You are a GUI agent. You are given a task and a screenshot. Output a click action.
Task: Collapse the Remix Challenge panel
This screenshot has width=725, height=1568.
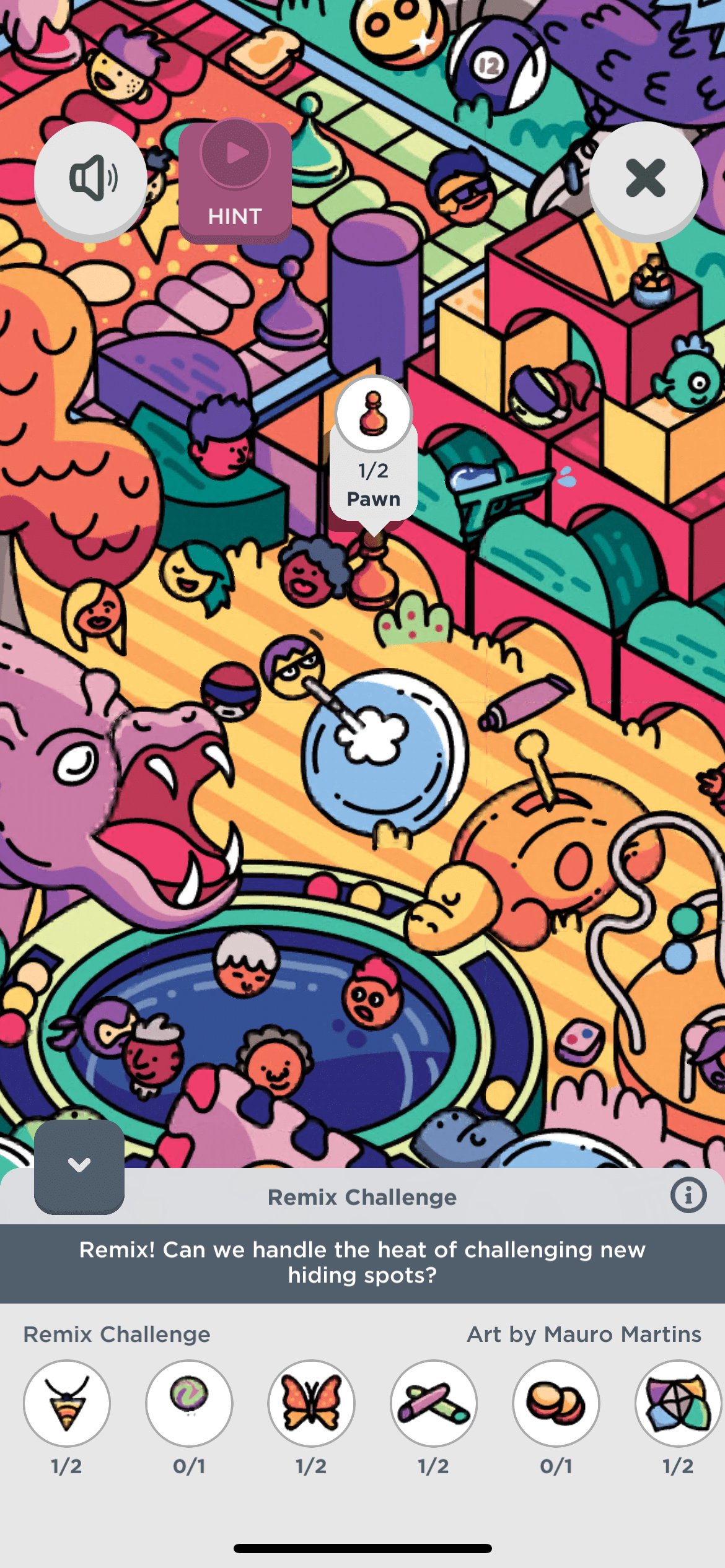[79, 1165]
